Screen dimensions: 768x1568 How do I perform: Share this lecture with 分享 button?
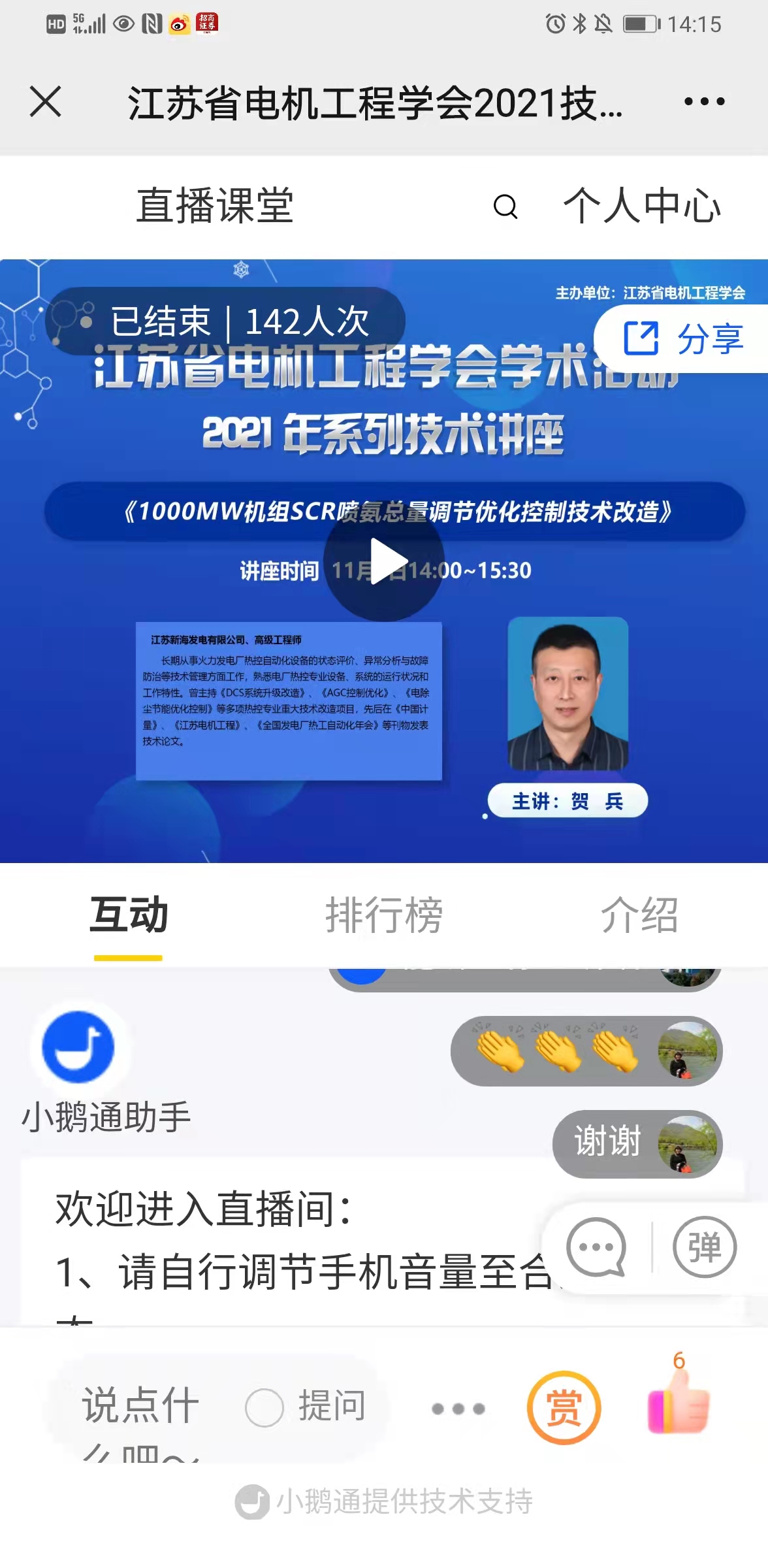pos(684,338)
